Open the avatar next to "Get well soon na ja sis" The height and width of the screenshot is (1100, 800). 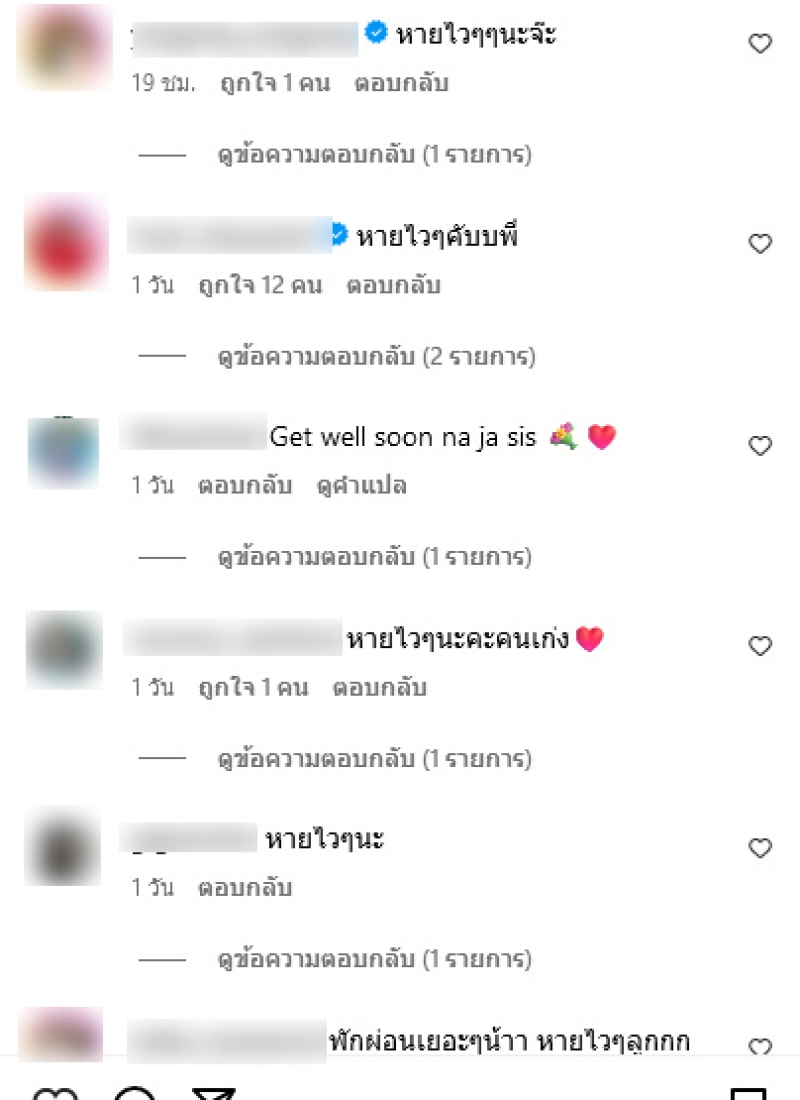tap(62, 453)
